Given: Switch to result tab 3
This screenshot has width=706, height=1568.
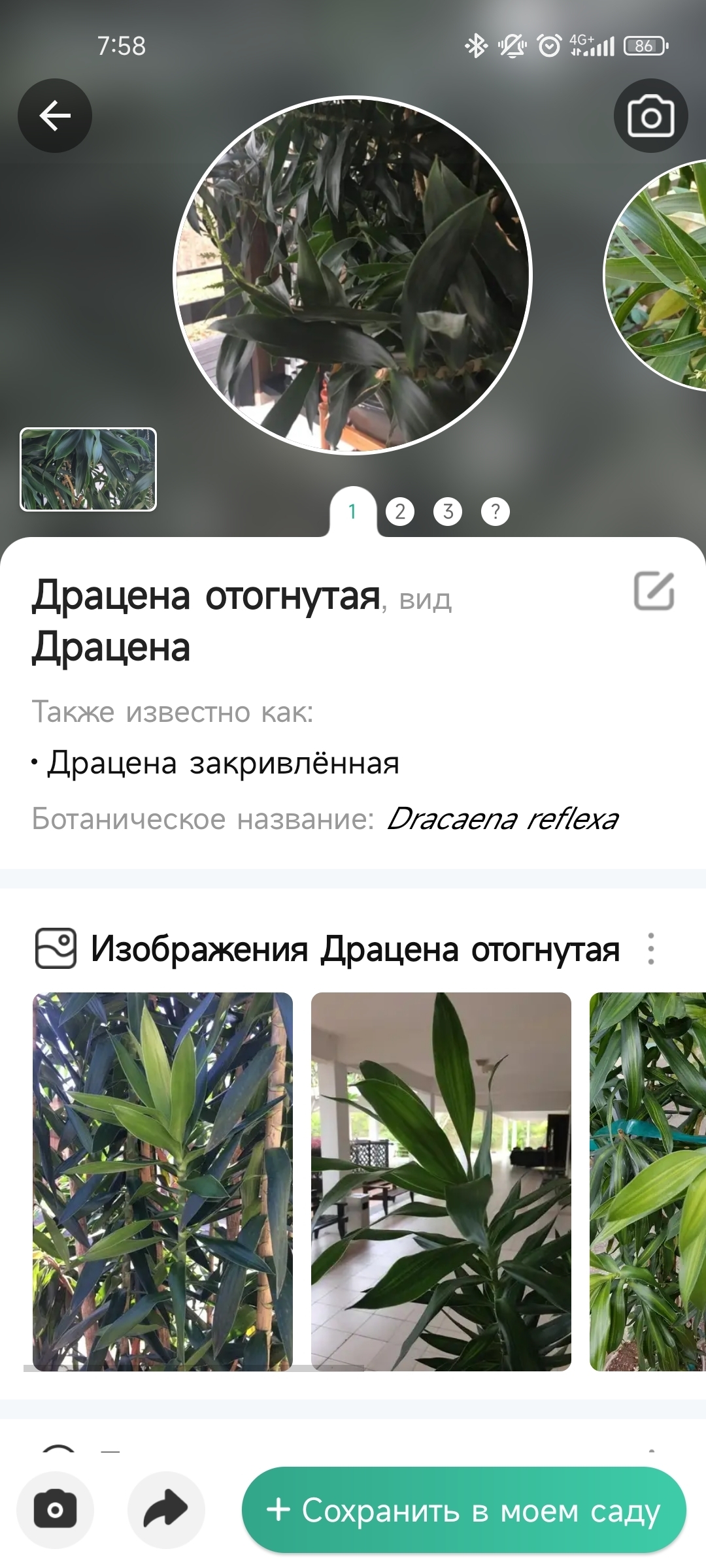Looking at the screenshot, I should click(x=448, y=512).
